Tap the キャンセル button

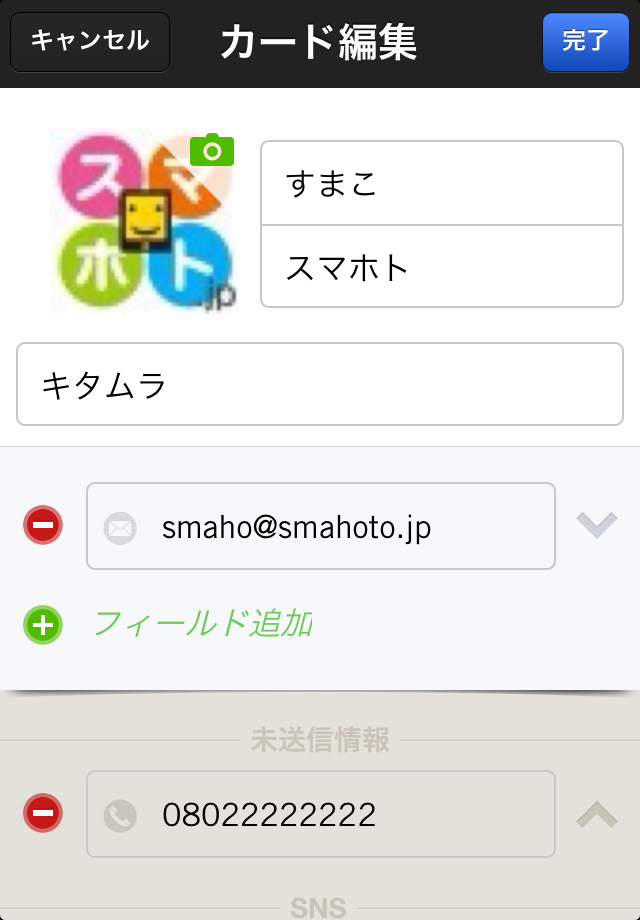[x=90, y=41]
